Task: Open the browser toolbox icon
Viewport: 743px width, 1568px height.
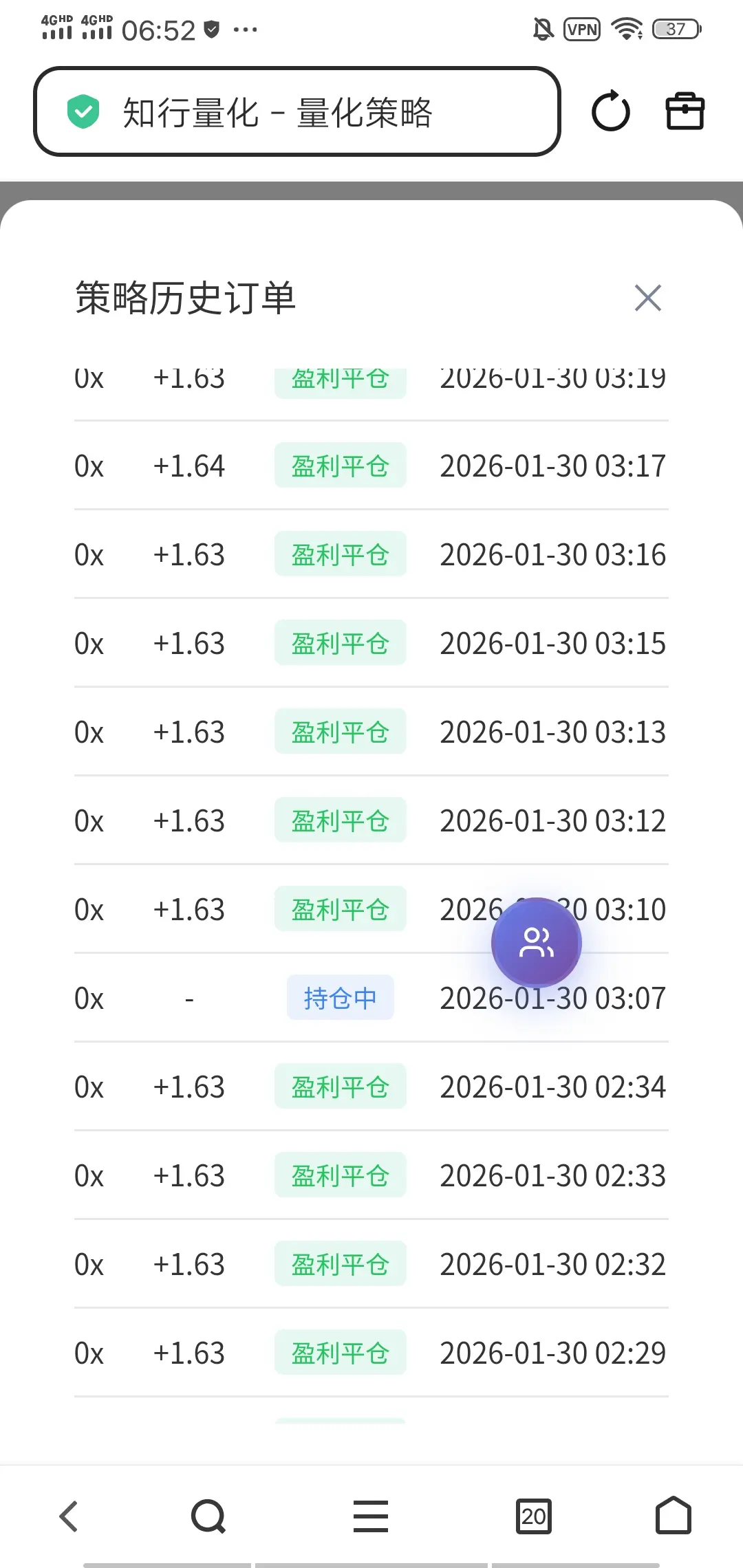Action: tap(685, 111)
